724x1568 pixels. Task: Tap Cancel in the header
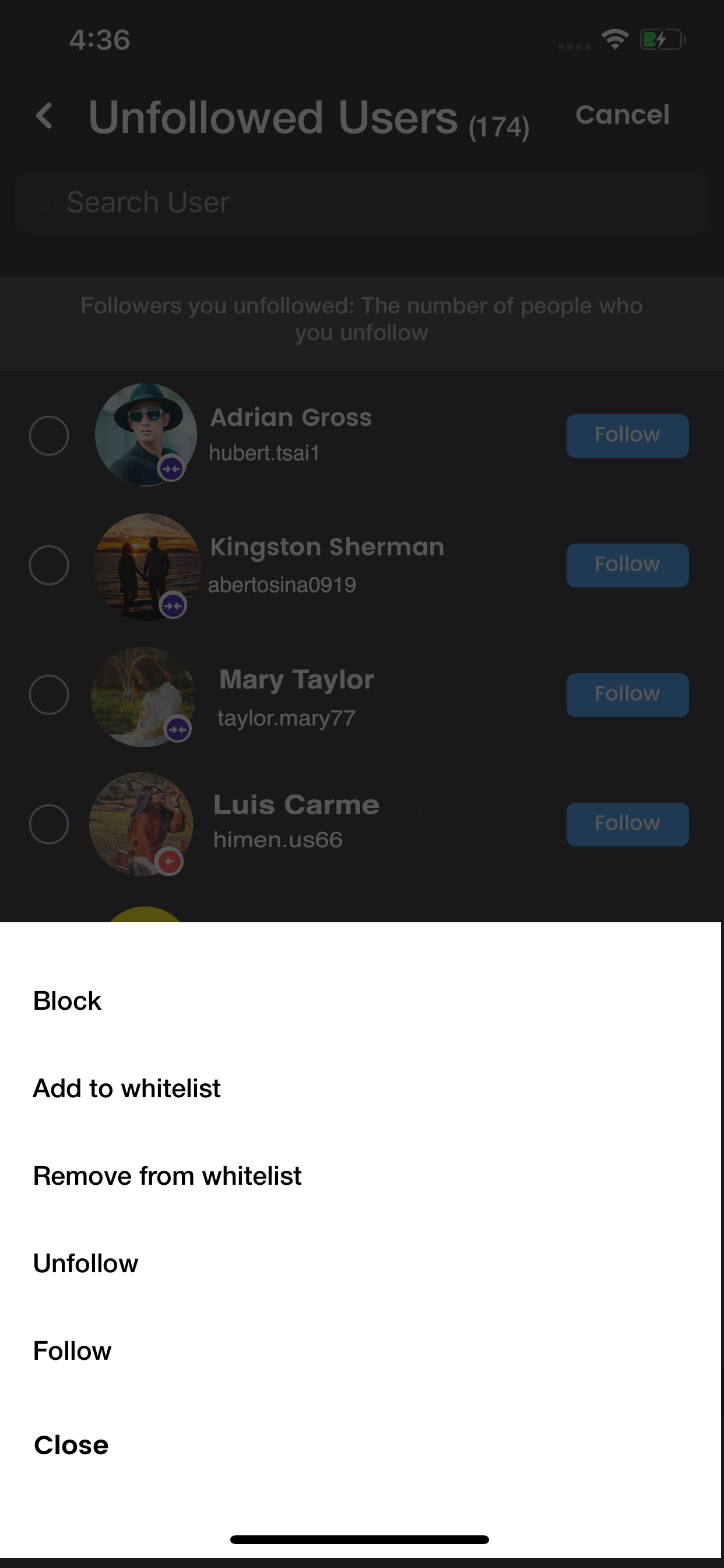(623, 114)
